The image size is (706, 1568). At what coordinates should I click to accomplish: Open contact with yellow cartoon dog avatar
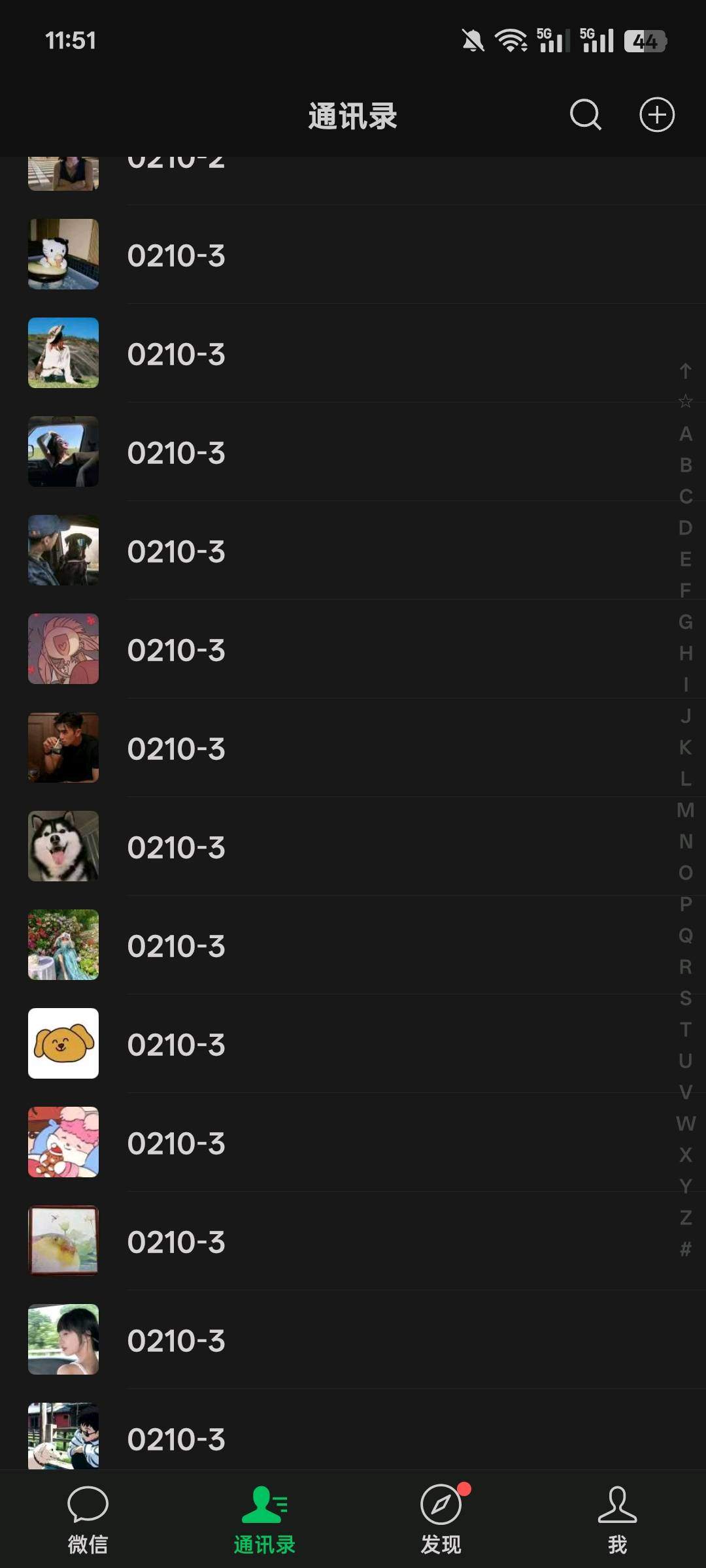(353, 1043)
